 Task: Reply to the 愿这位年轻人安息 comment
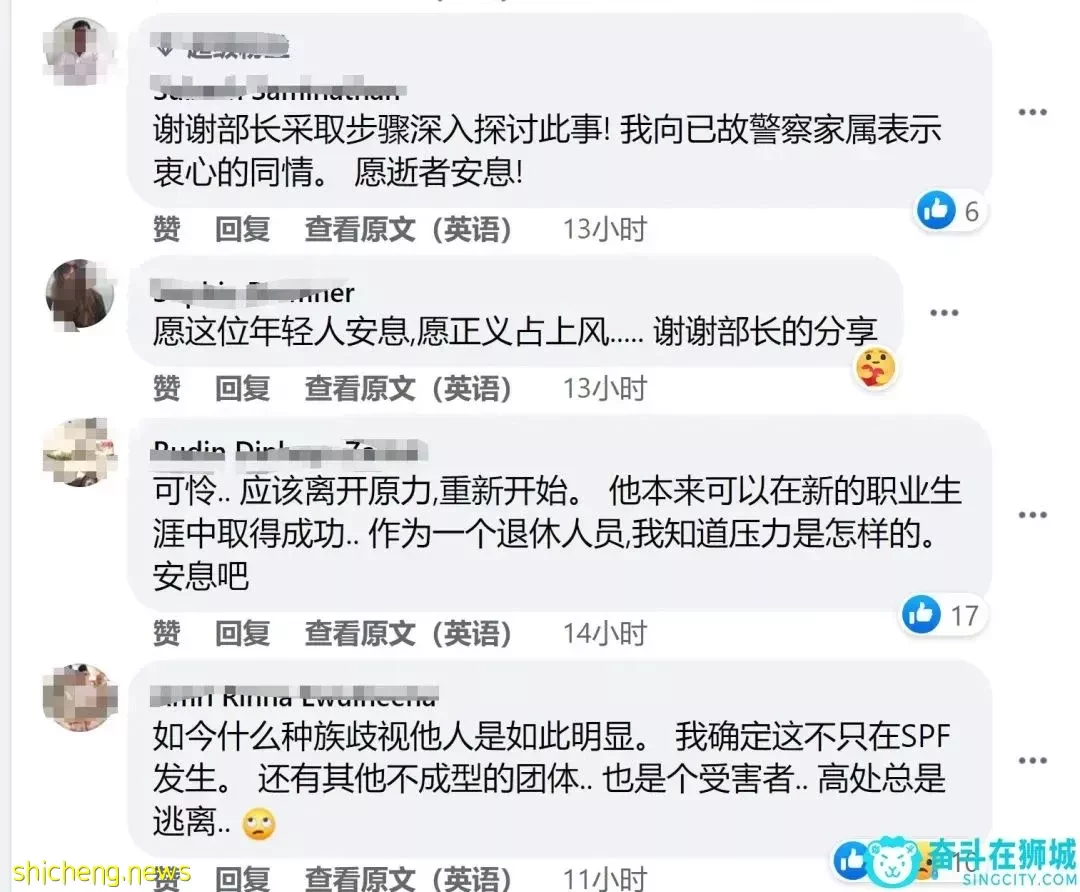tap(243, 388)
